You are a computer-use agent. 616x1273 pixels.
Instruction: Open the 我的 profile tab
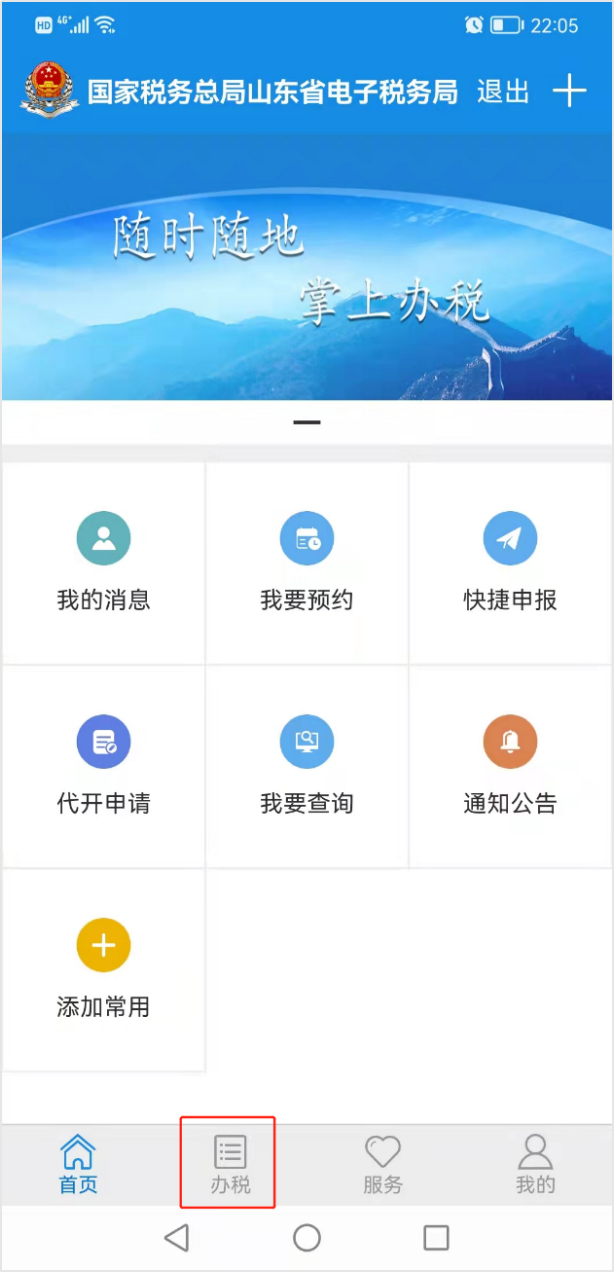pos(535,1165)
